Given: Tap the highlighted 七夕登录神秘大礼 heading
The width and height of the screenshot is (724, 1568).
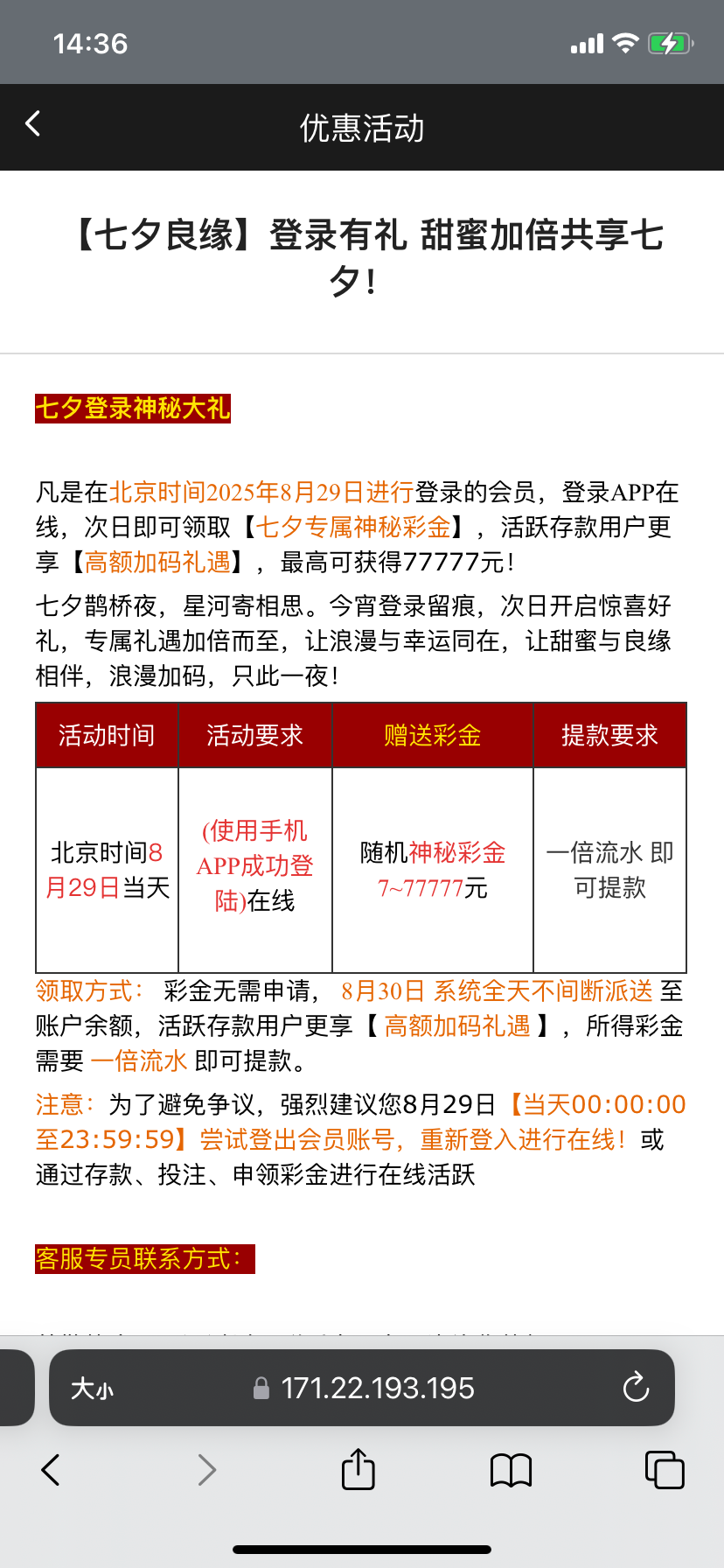Looking at the screenshot, I should 132,409.
